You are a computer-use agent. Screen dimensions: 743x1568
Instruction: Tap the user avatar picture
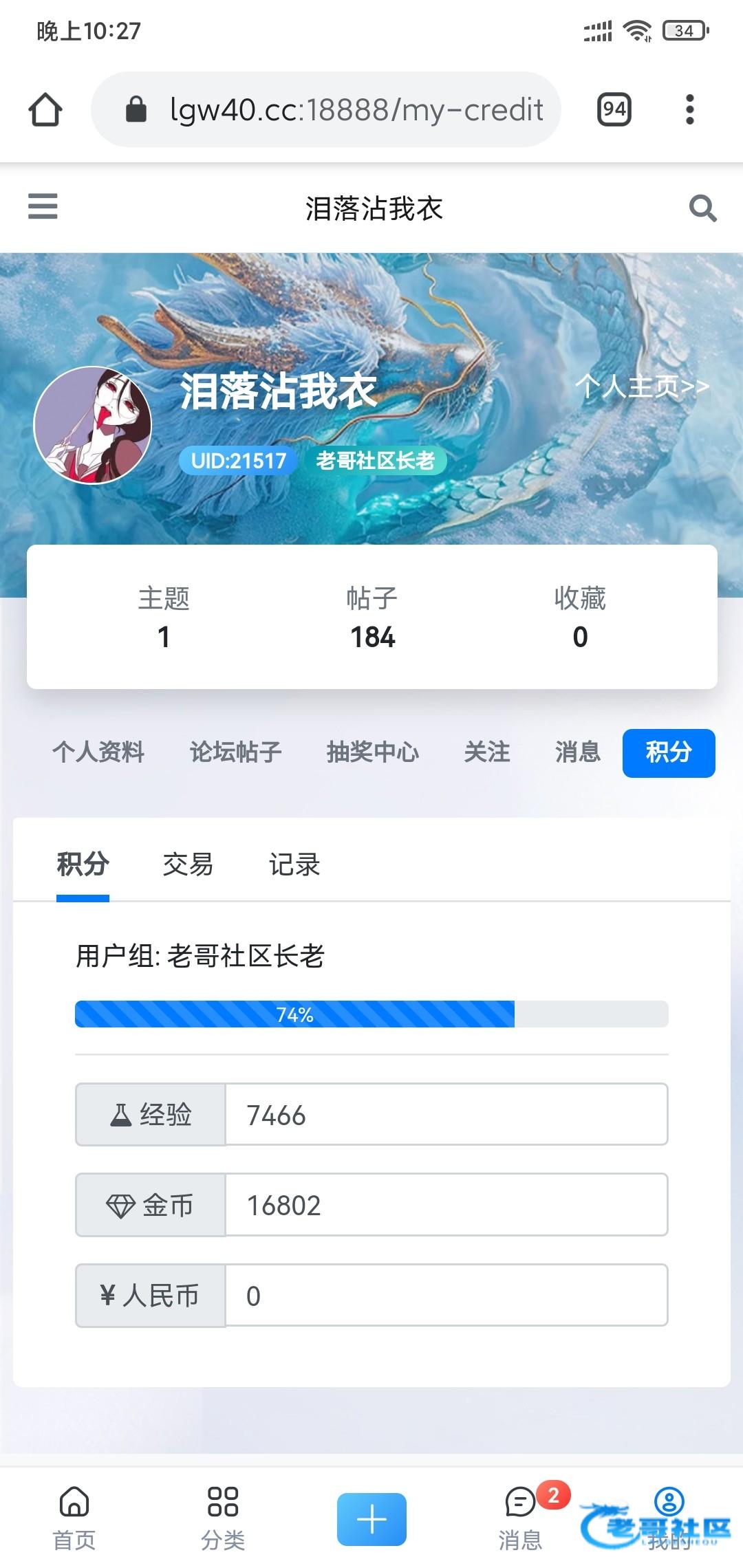(93, 425)
